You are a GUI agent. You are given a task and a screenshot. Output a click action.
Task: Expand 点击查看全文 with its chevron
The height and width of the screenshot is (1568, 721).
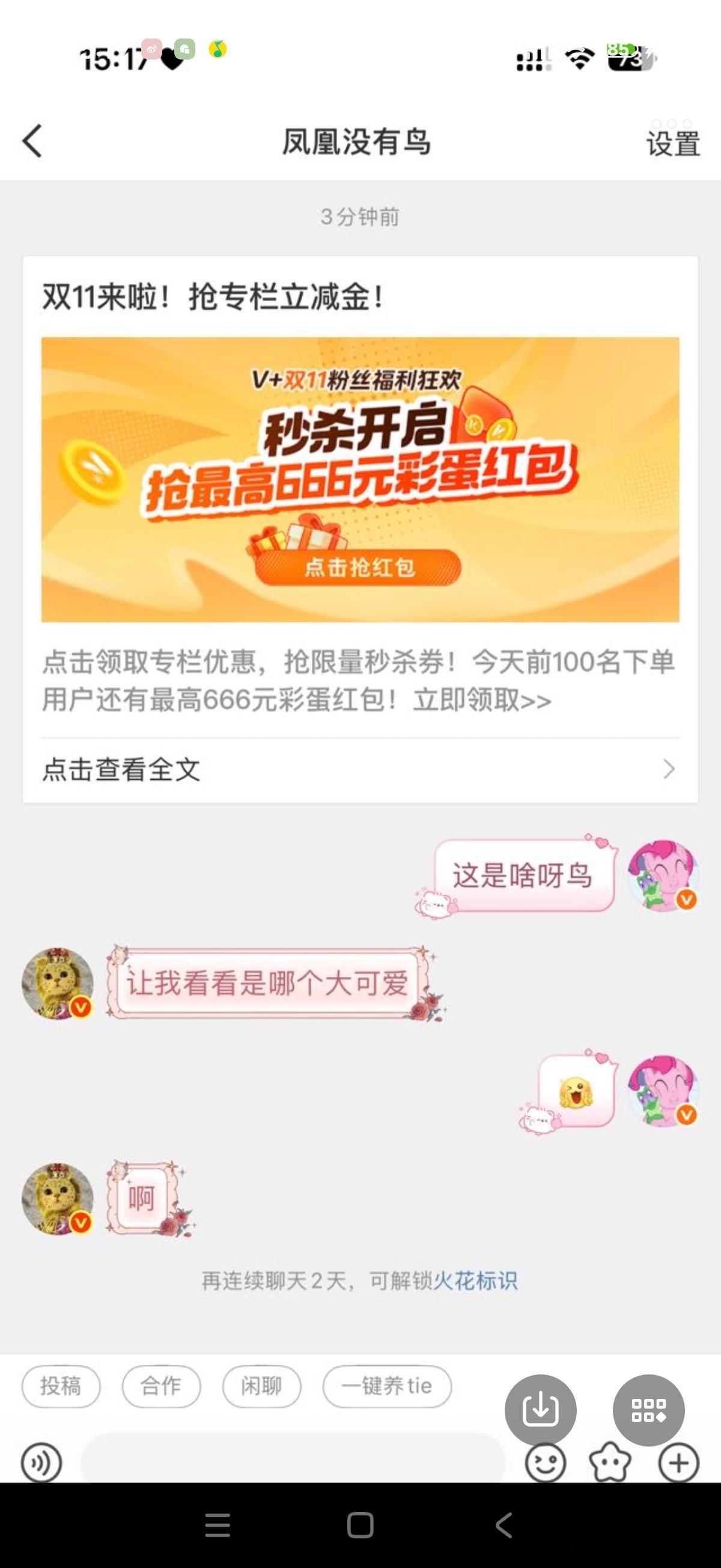click(x=667, y=771)
